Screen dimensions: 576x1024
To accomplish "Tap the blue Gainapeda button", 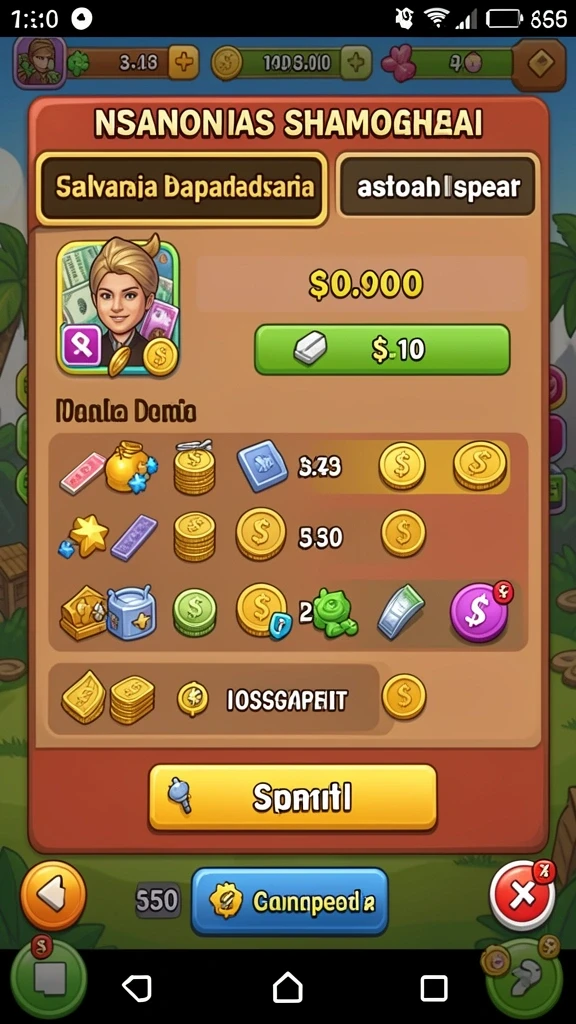I will (x=289, y=901).
